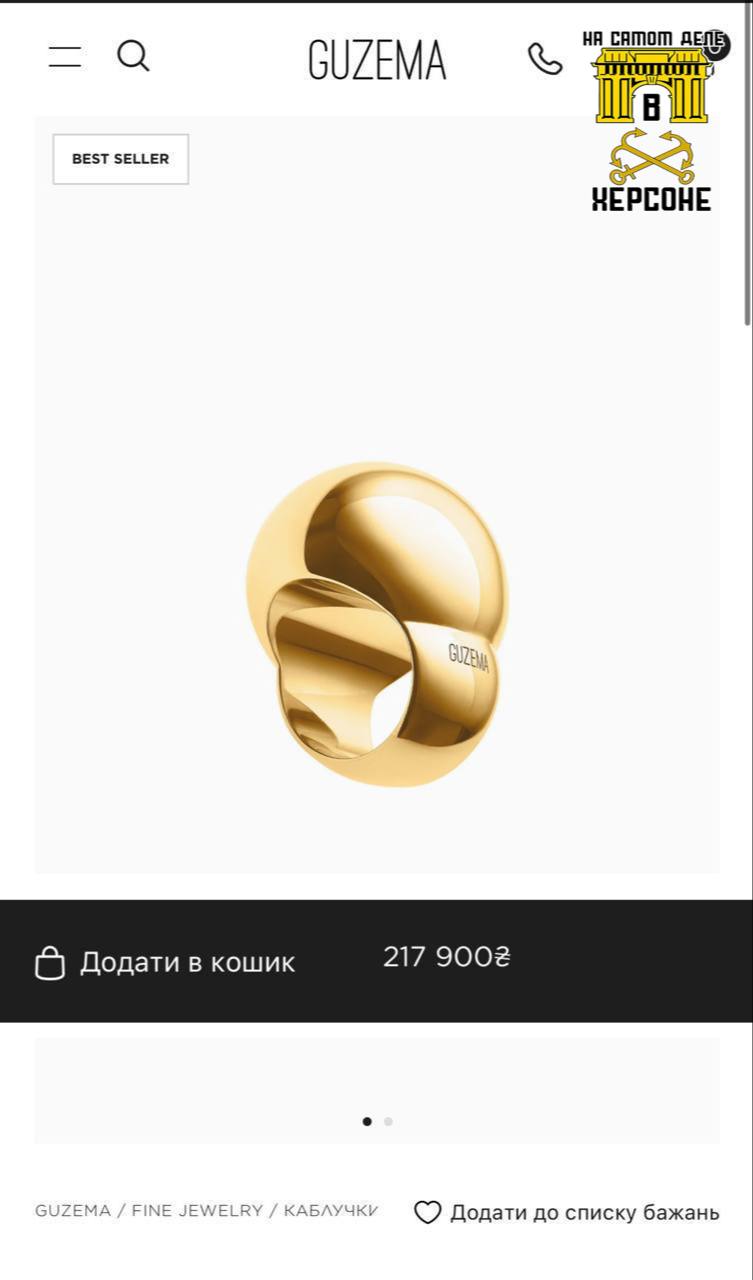Add to wishlist (Додати до списку бажань)

click(567, 1212)
